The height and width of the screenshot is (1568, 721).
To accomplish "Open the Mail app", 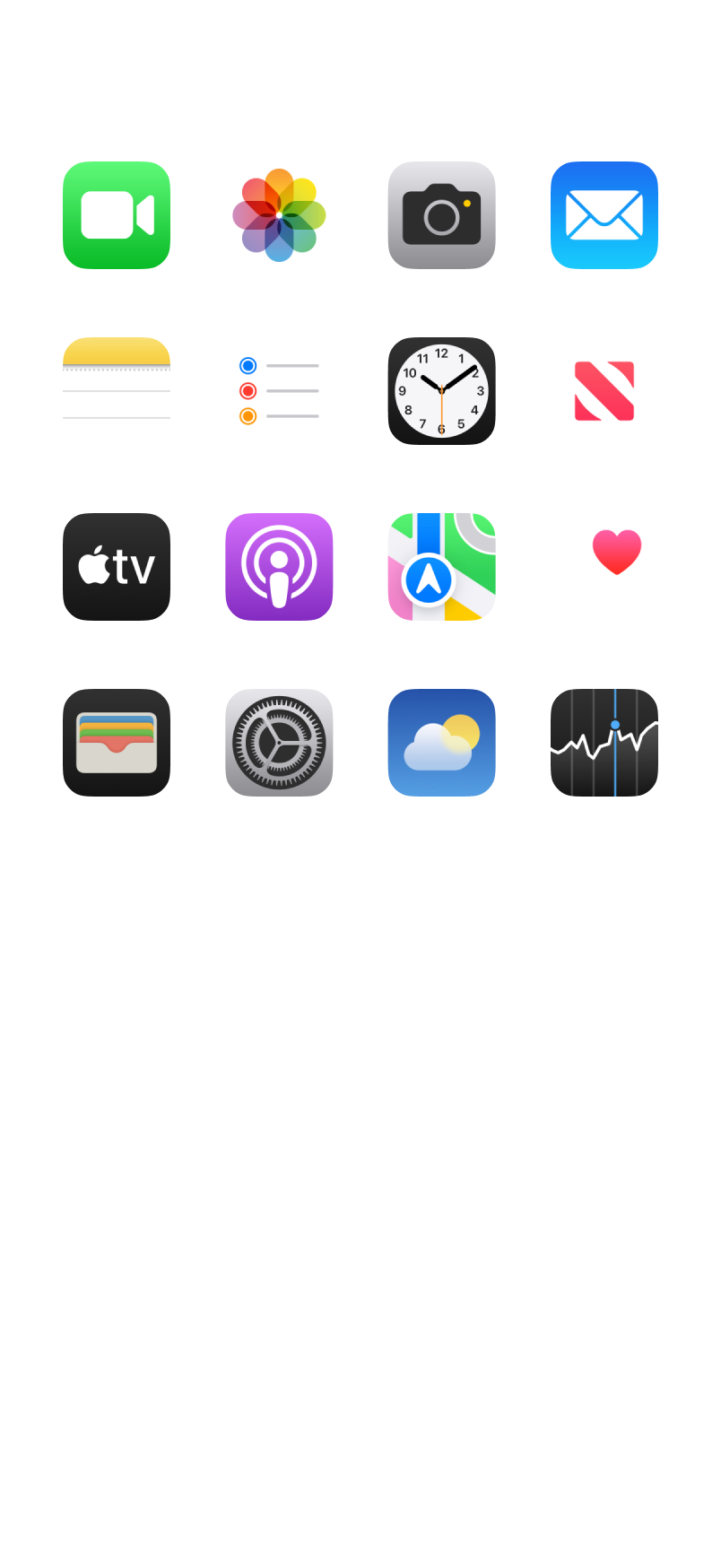I will pos(604,215).
